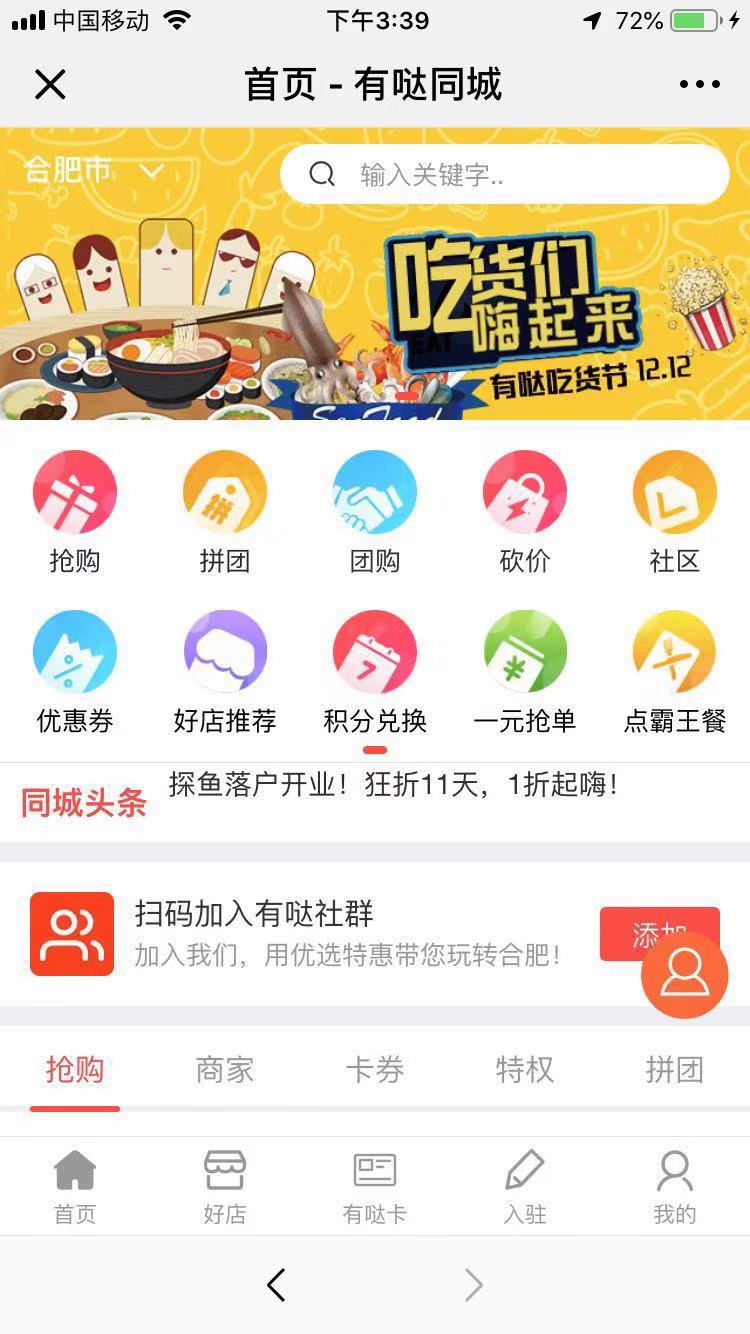Switch to the 商家 tab
The width and height of the screenshot is (750, 1334).
pos(225,1070)
